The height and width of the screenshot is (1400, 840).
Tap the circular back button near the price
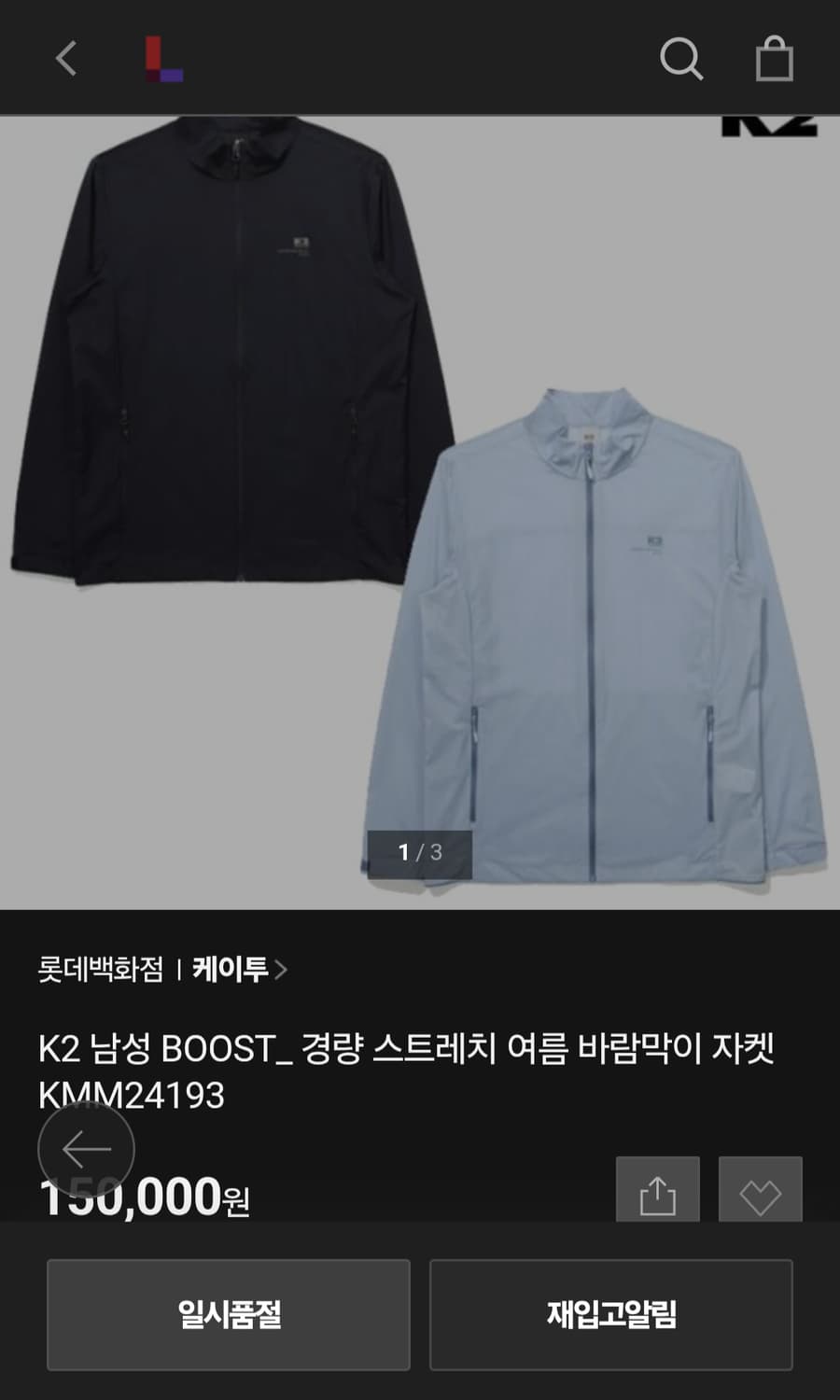point(87,1149)
